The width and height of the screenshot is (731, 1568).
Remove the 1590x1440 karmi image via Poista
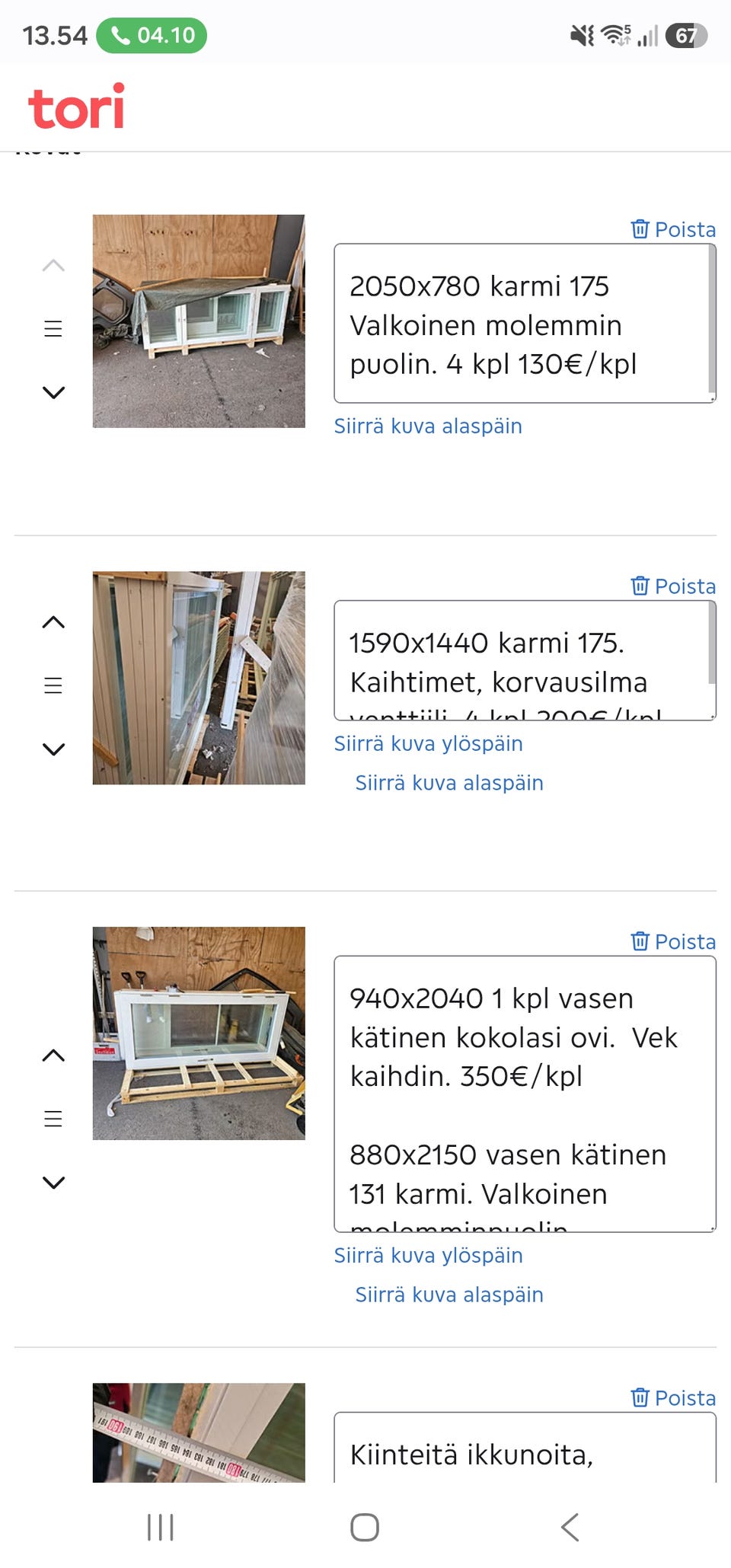(673, 586)
